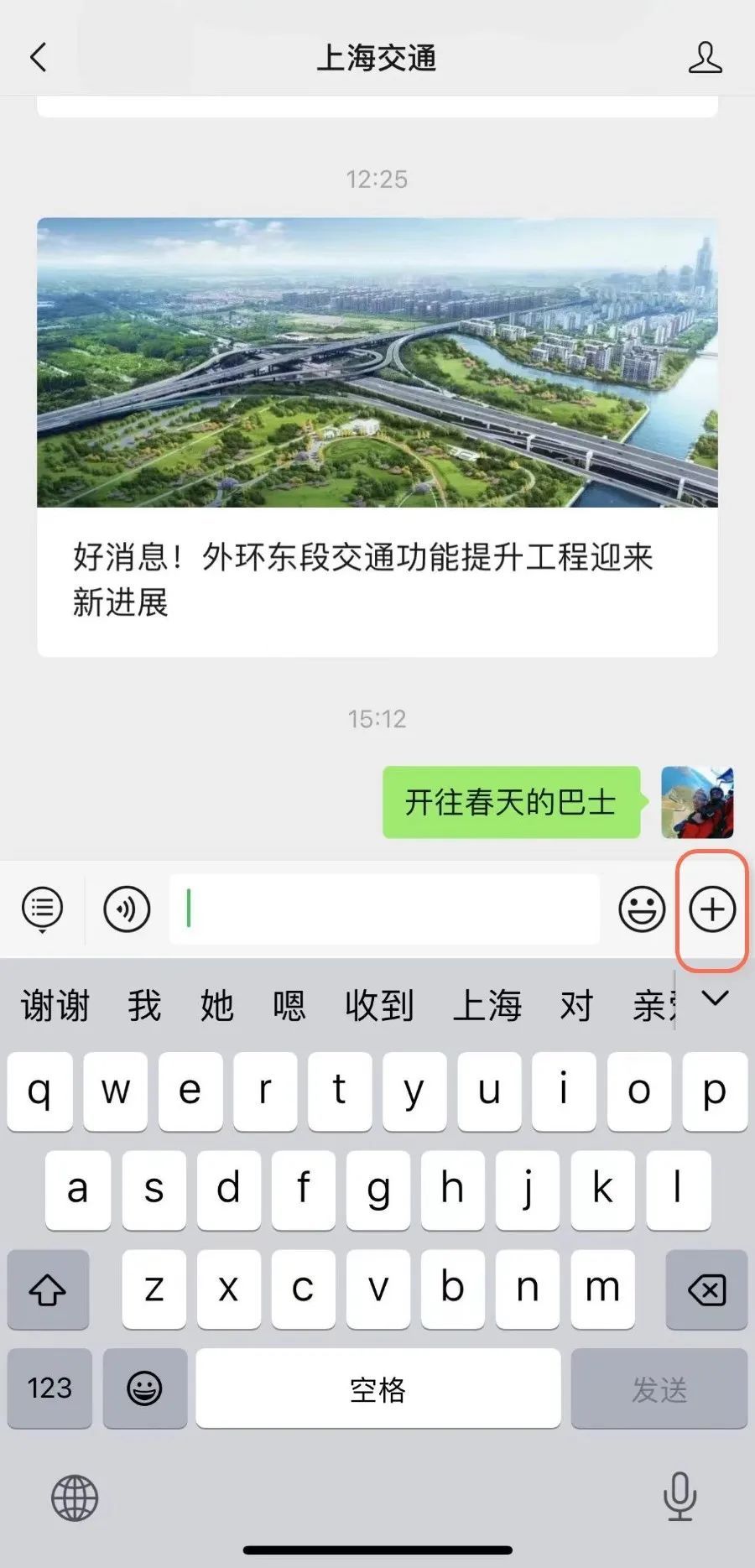Tap the 发送 send key
The image size is (755, 1568).
pos(659,1388)
